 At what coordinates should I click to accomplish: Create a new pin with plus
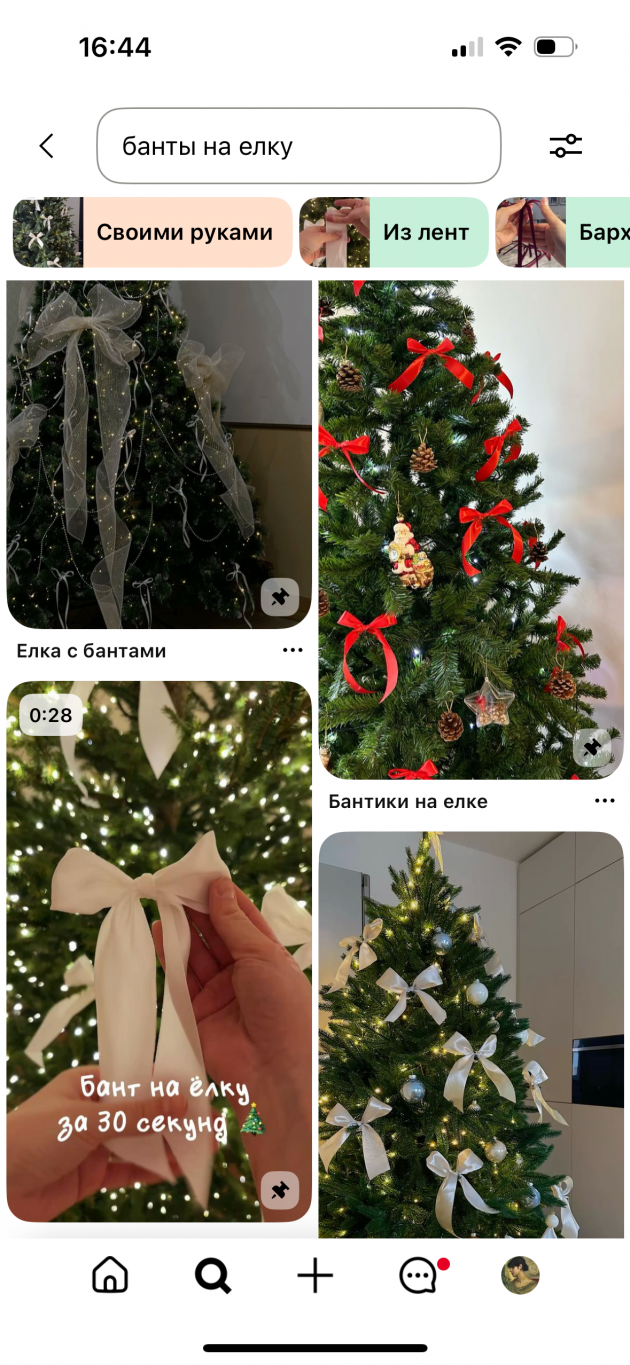pyautogui.click(x=315, y=1276)
